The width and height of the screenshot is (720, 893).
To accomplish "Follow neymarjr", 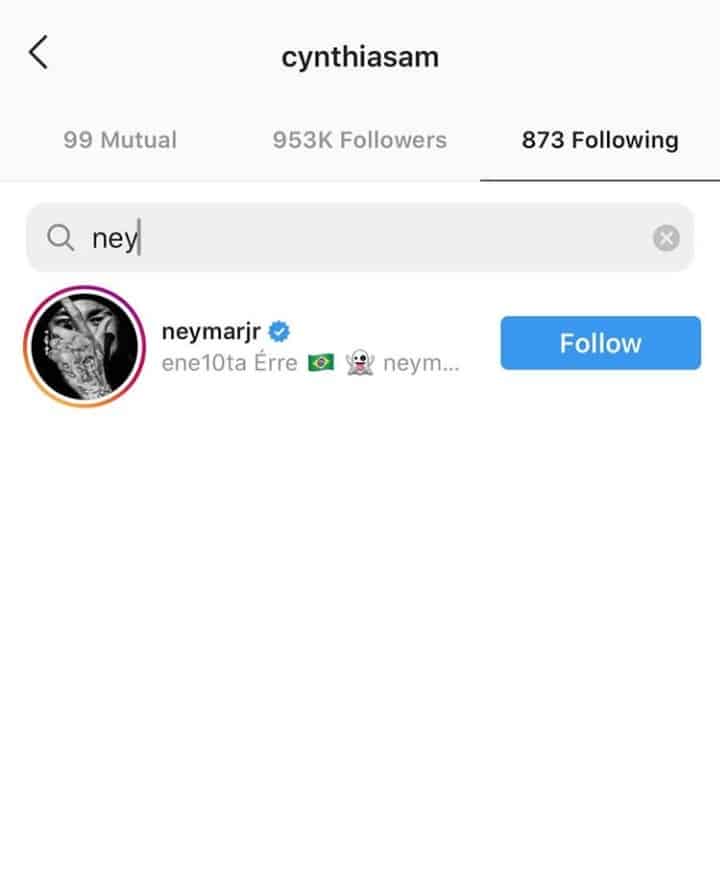I will [x=600, y=343].
